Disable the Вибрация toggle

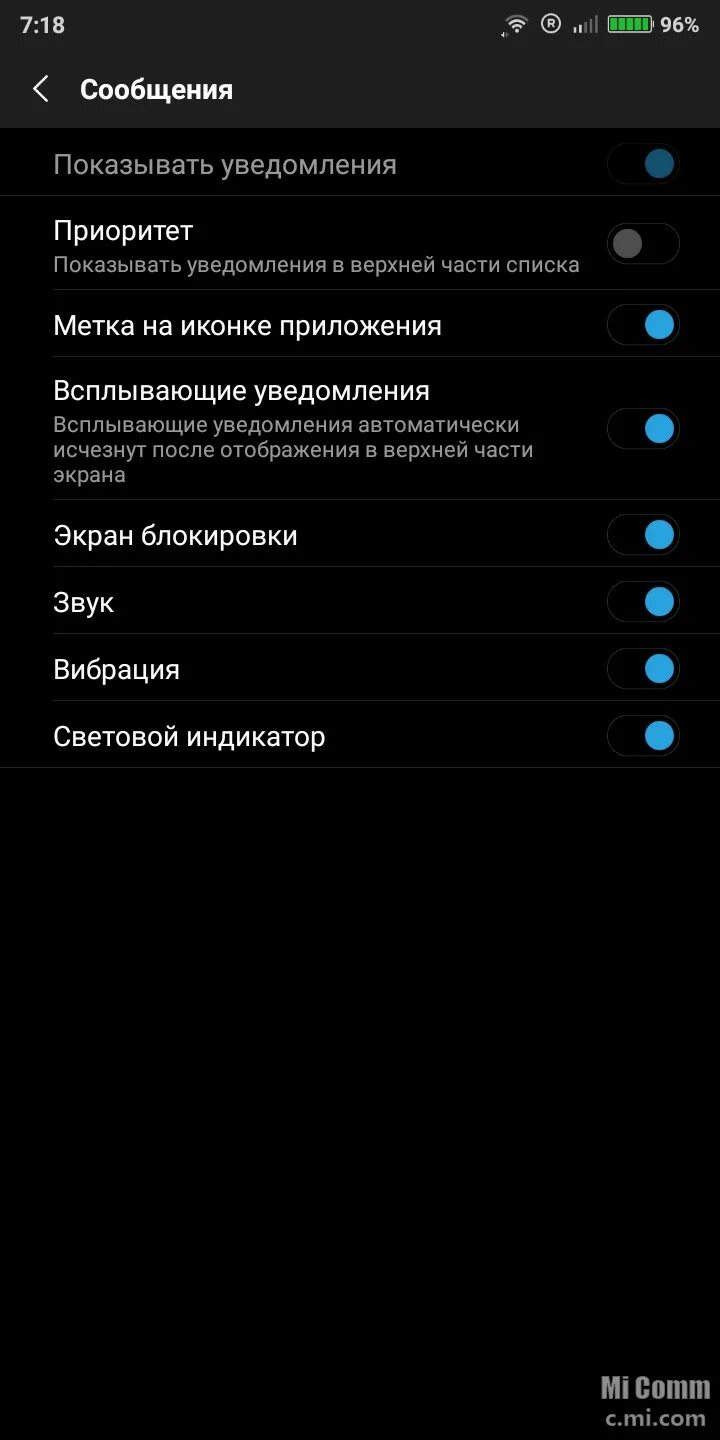pyautogui.click(x=643, y=669)
